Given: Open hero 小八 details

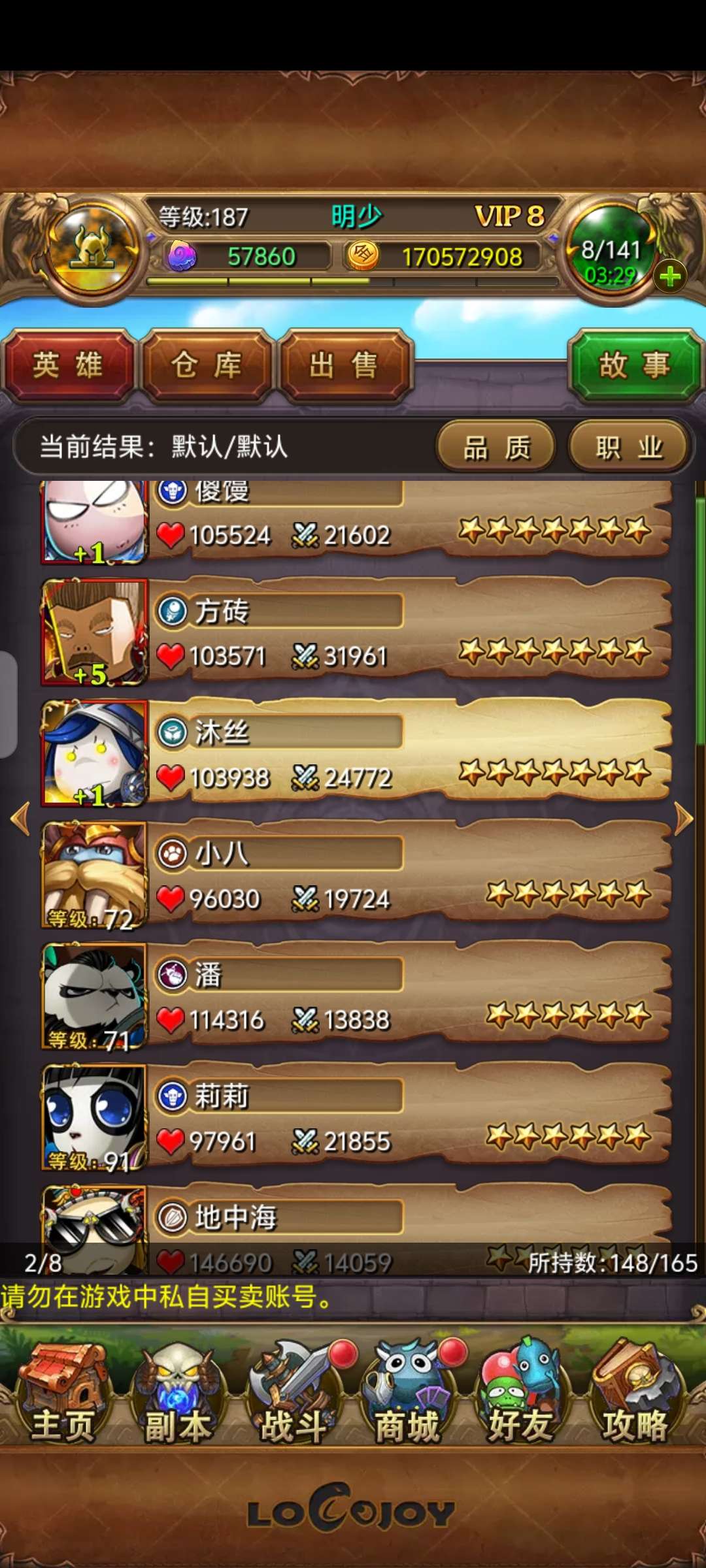Looking at the screenshot, I should click(x=353, y=874).
